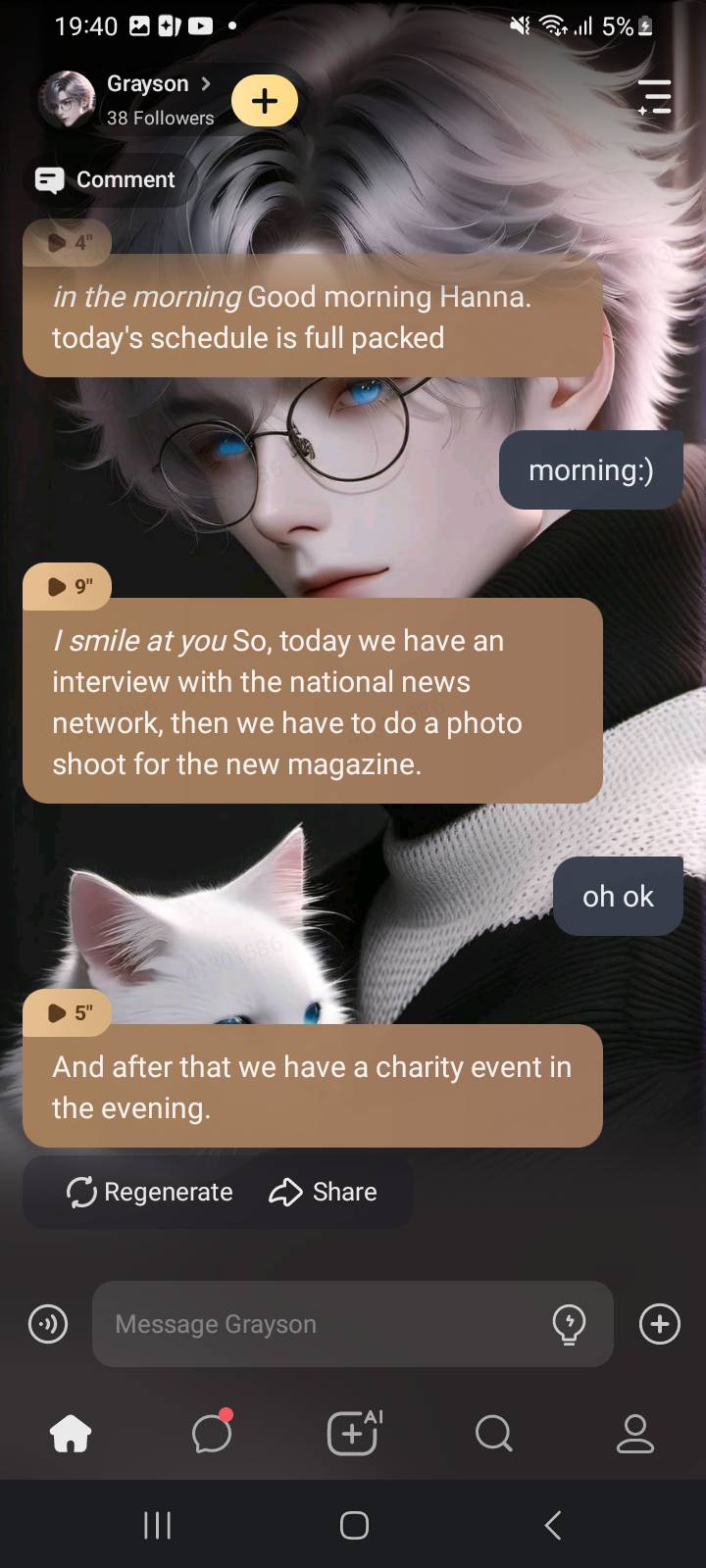The image size is (706, 1568).
Task: Switch to the Search tab
Action: click(493, 1434)
